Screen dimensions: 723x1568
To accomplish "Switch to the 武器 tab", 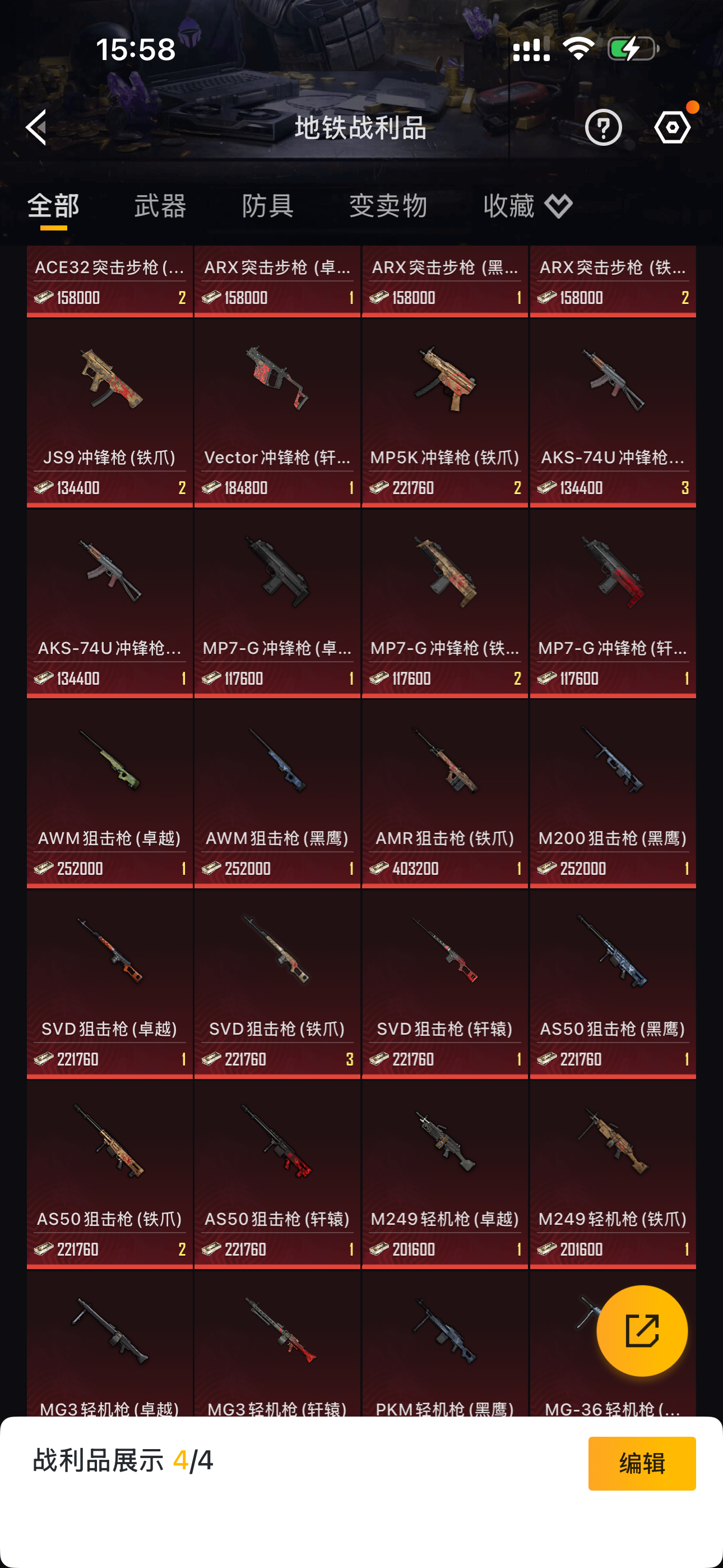I will click(160, 206).
